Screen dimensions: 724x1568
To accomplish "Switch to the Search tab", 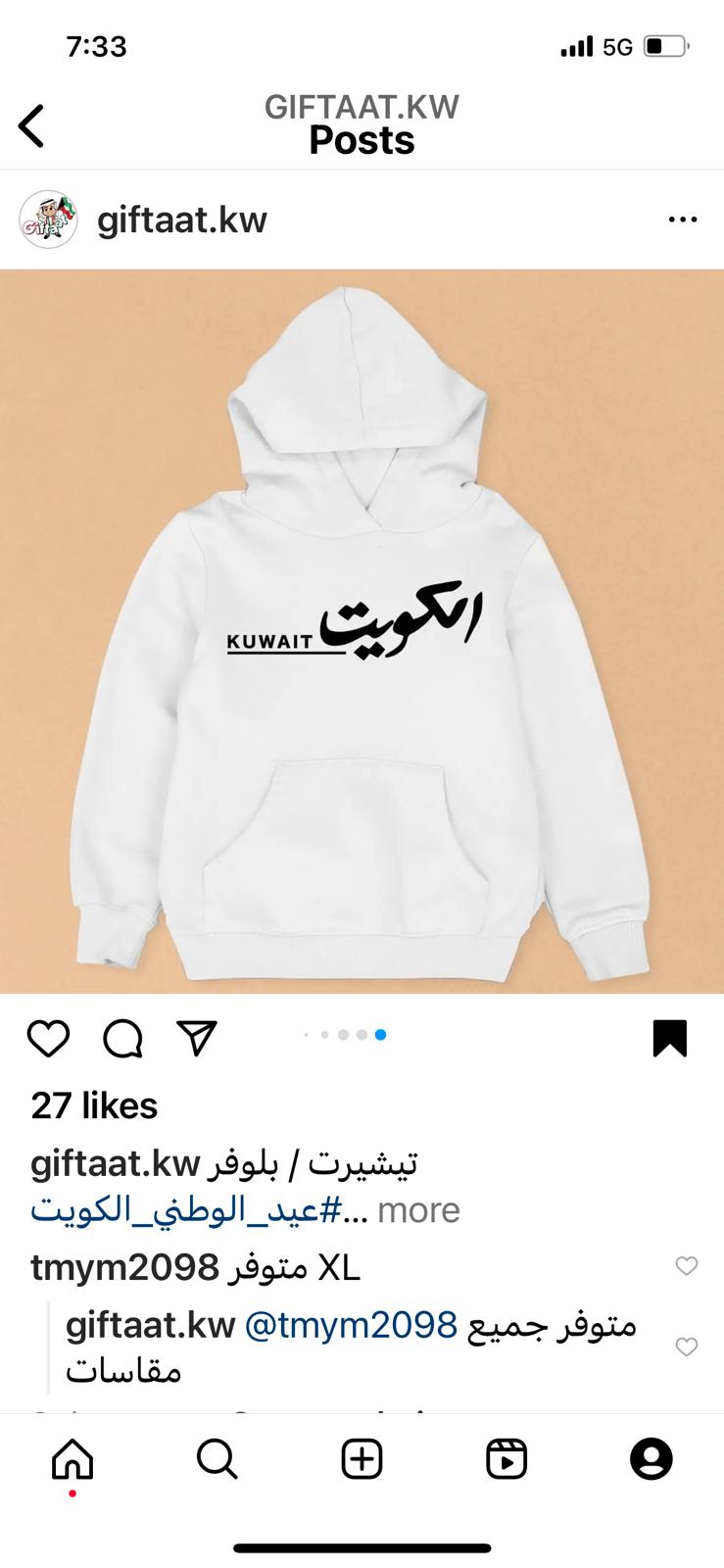I will [x=217, y=1460].
